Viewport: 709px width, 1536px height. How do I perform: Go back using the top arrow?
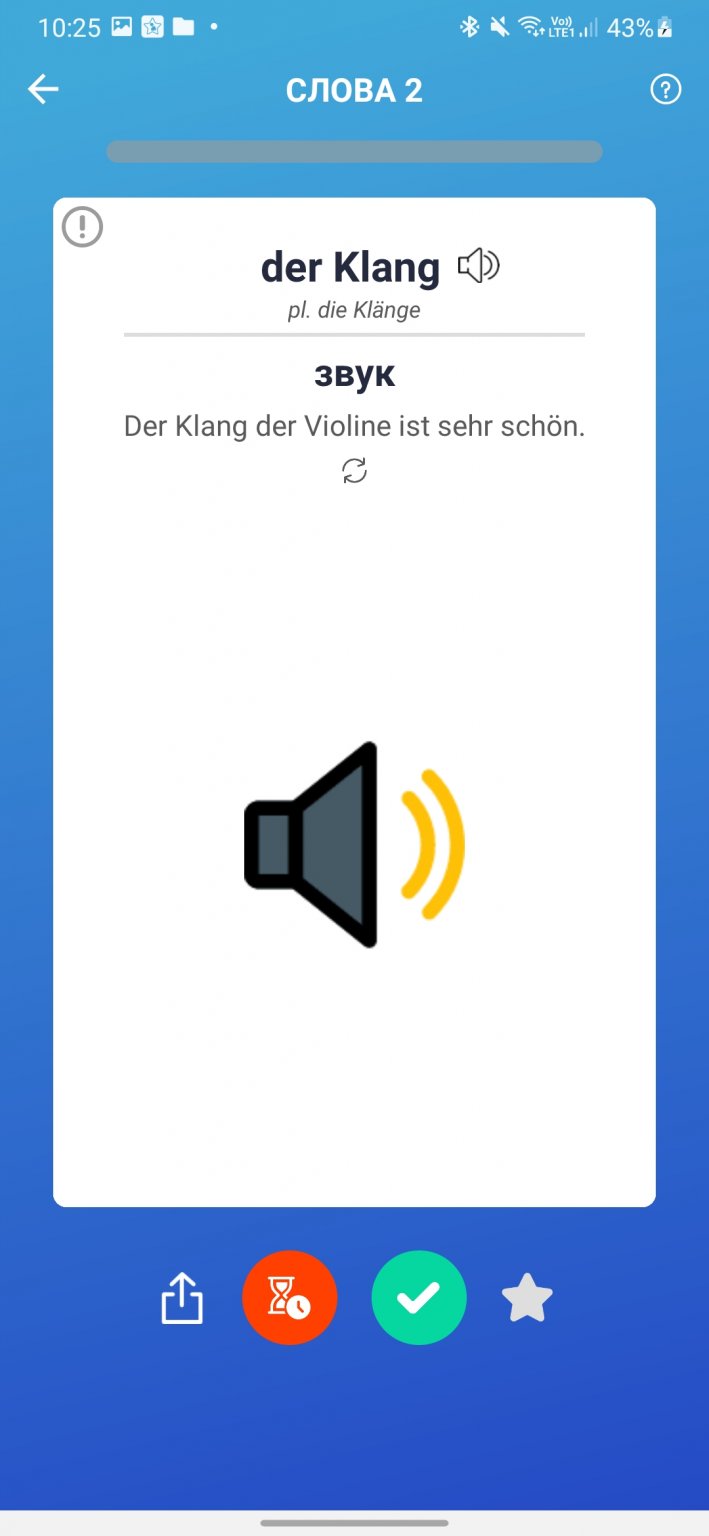coord(43,90)
